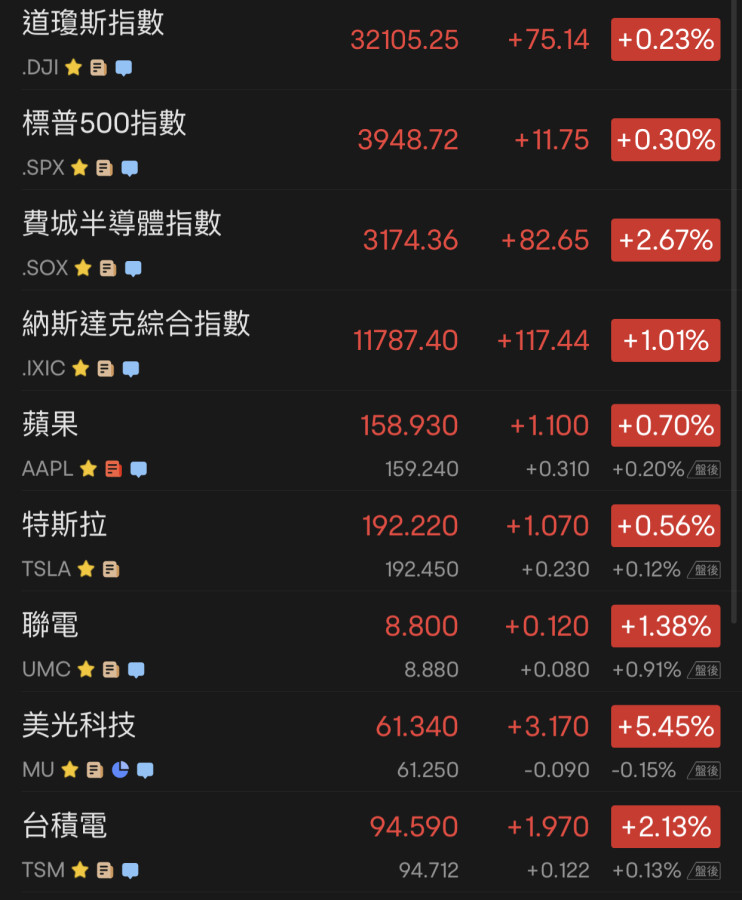Tap the +5.45% change badge for 美光科技

(x=665, y=726)
